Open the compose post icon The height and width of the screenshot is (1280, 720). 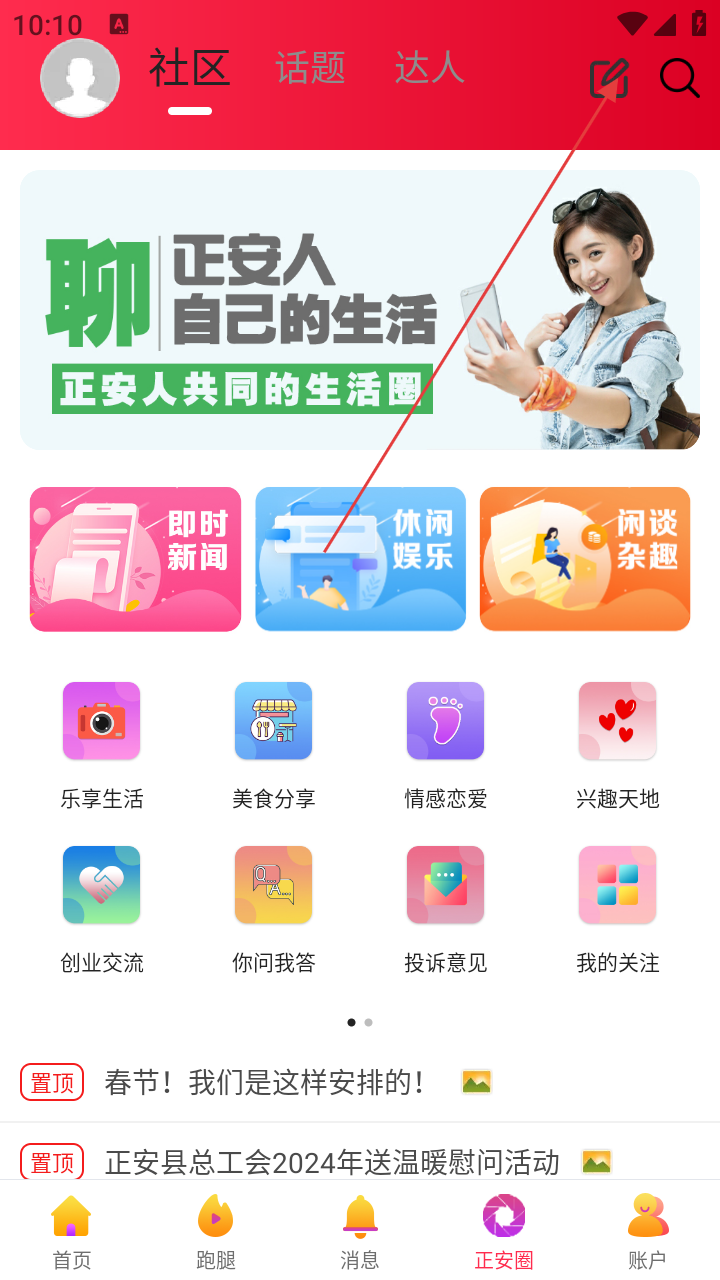coord(609,78)
